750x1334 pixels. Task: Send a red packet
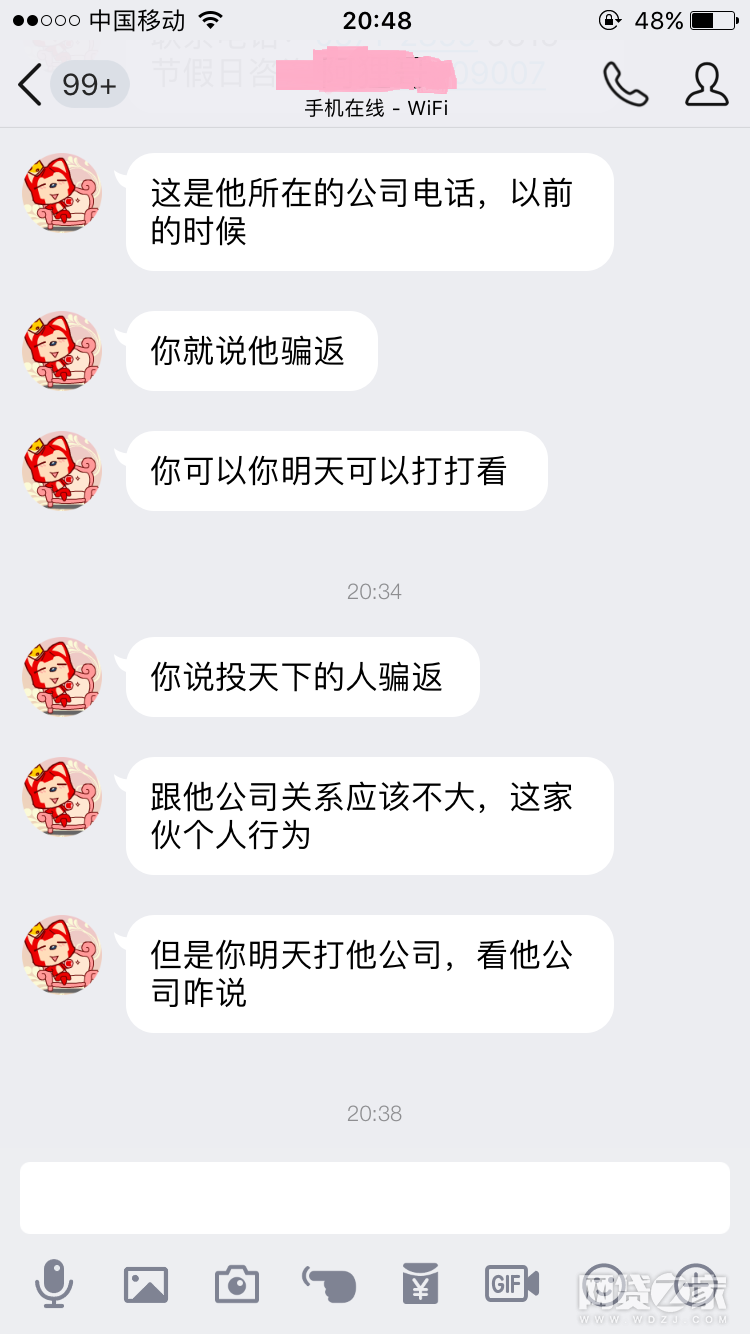pos(420,1284)
